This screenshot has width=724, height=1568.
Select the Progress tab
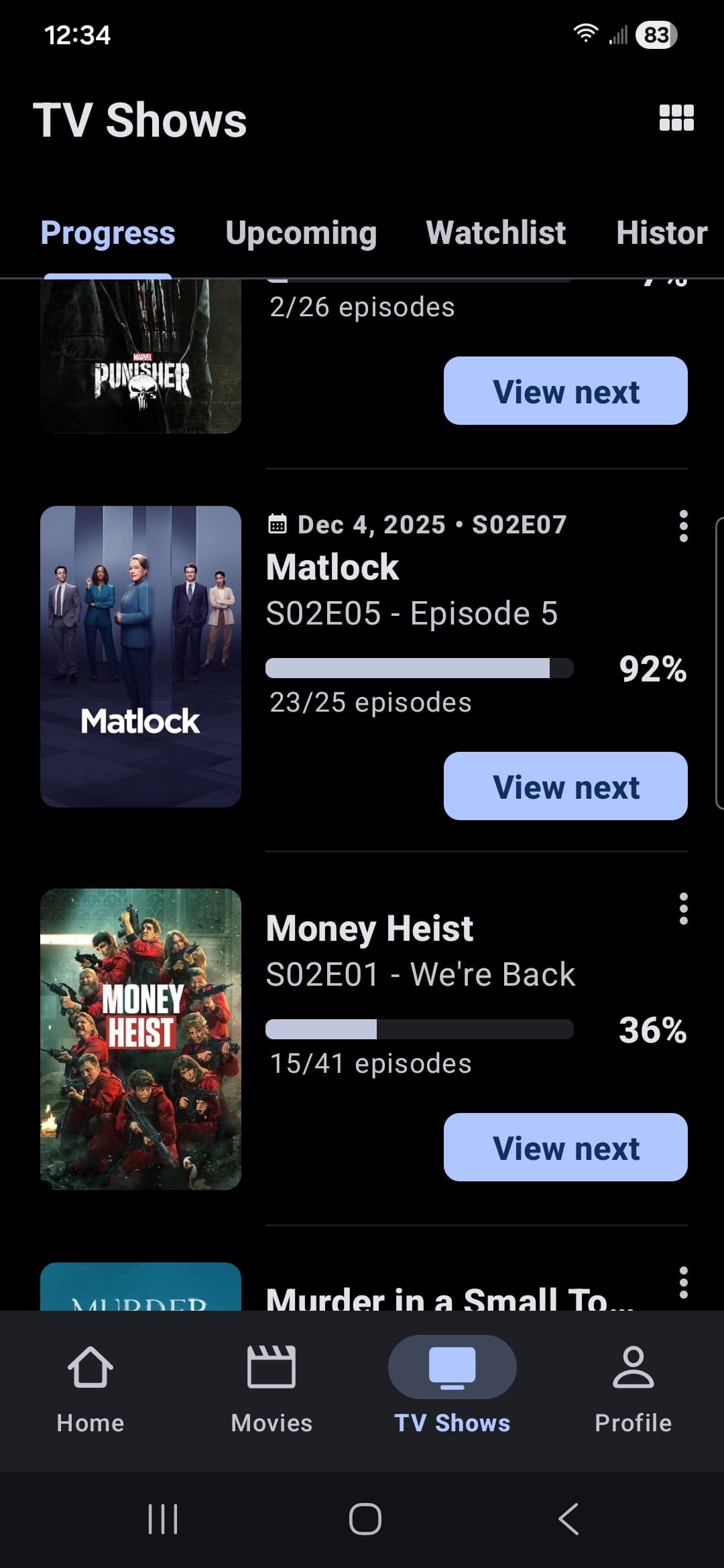point(108,233)
